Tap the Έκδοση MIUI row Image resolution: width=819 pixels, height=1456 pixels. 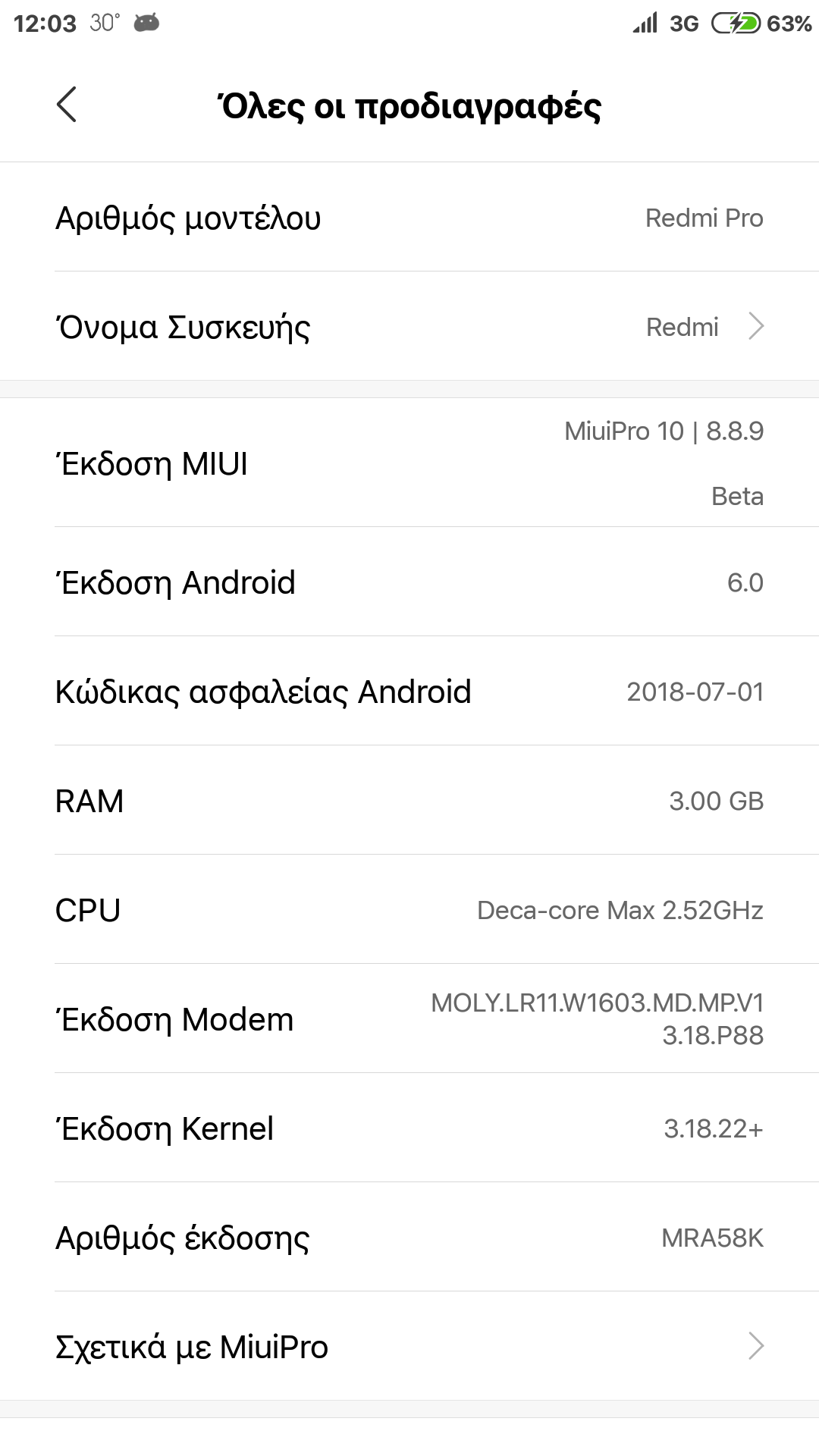tap(409, 463)
